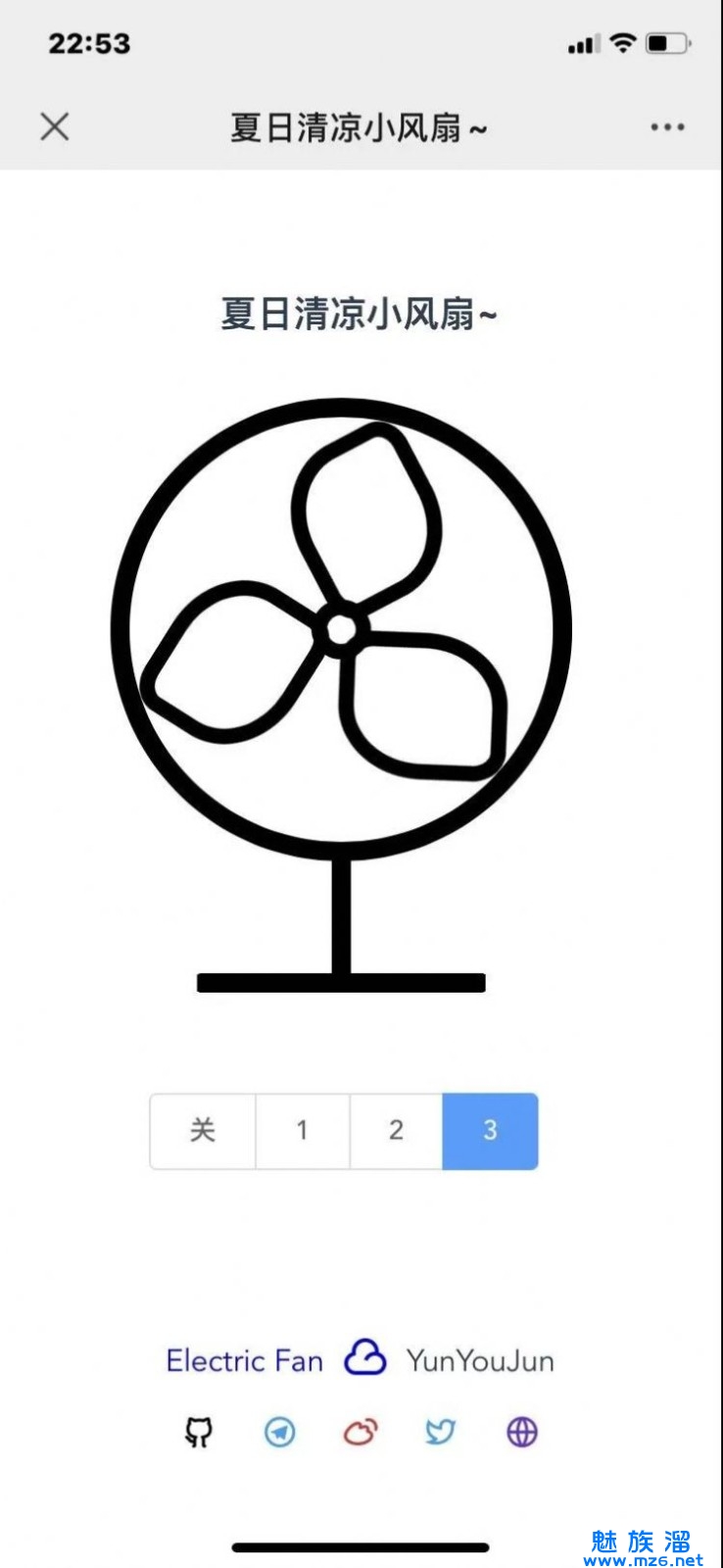Set fan speed to 2
Image resolution: width=723 pixels, height=1568 pixels.
pos(396,1130)
